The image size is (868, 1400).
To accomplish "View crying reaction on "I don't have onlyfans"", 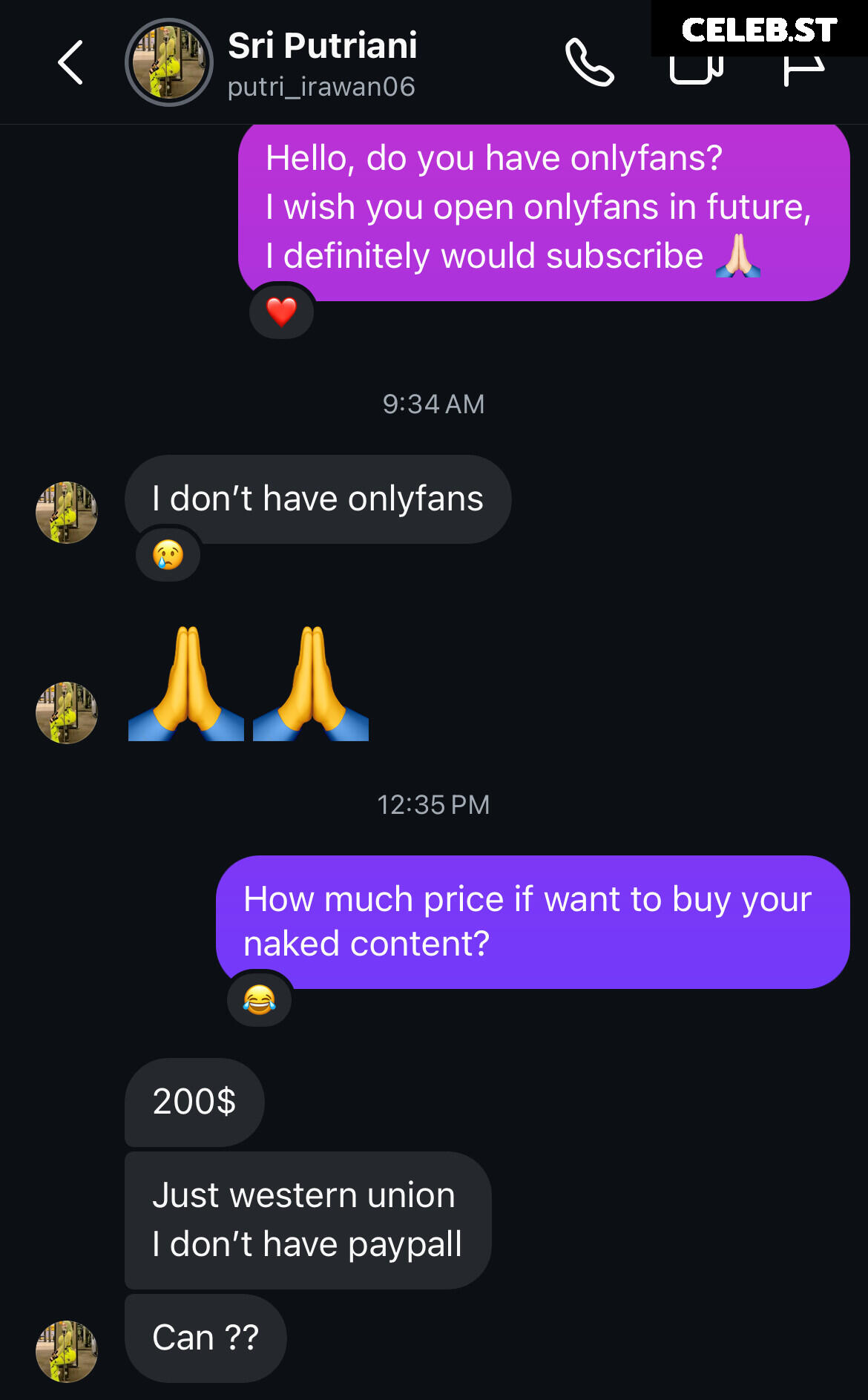I will 168,554.
